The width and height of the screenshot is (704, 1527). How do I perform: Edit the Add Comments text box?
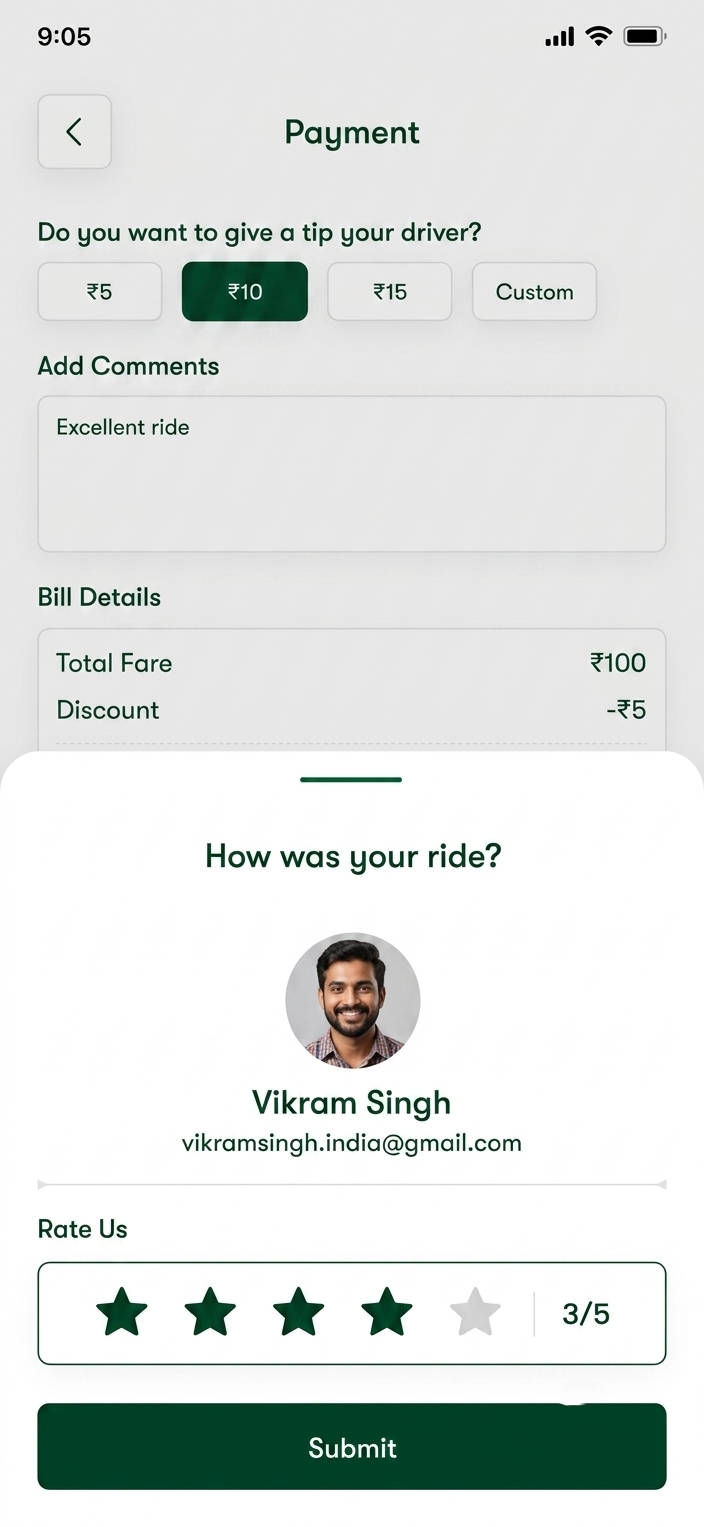click(352, 474)
